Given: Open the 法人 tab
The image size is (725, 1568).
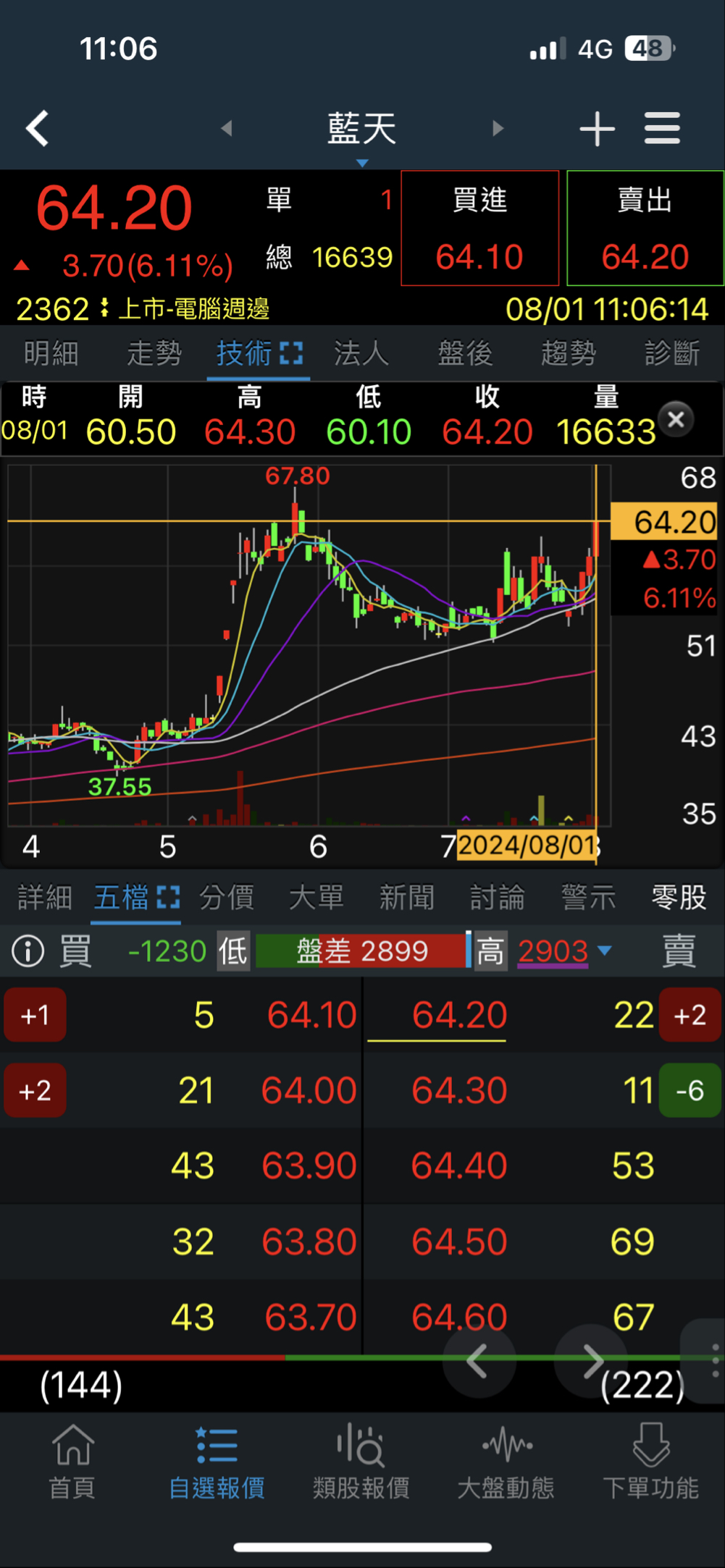Looking at the screenshot, I should coord(361,354).
